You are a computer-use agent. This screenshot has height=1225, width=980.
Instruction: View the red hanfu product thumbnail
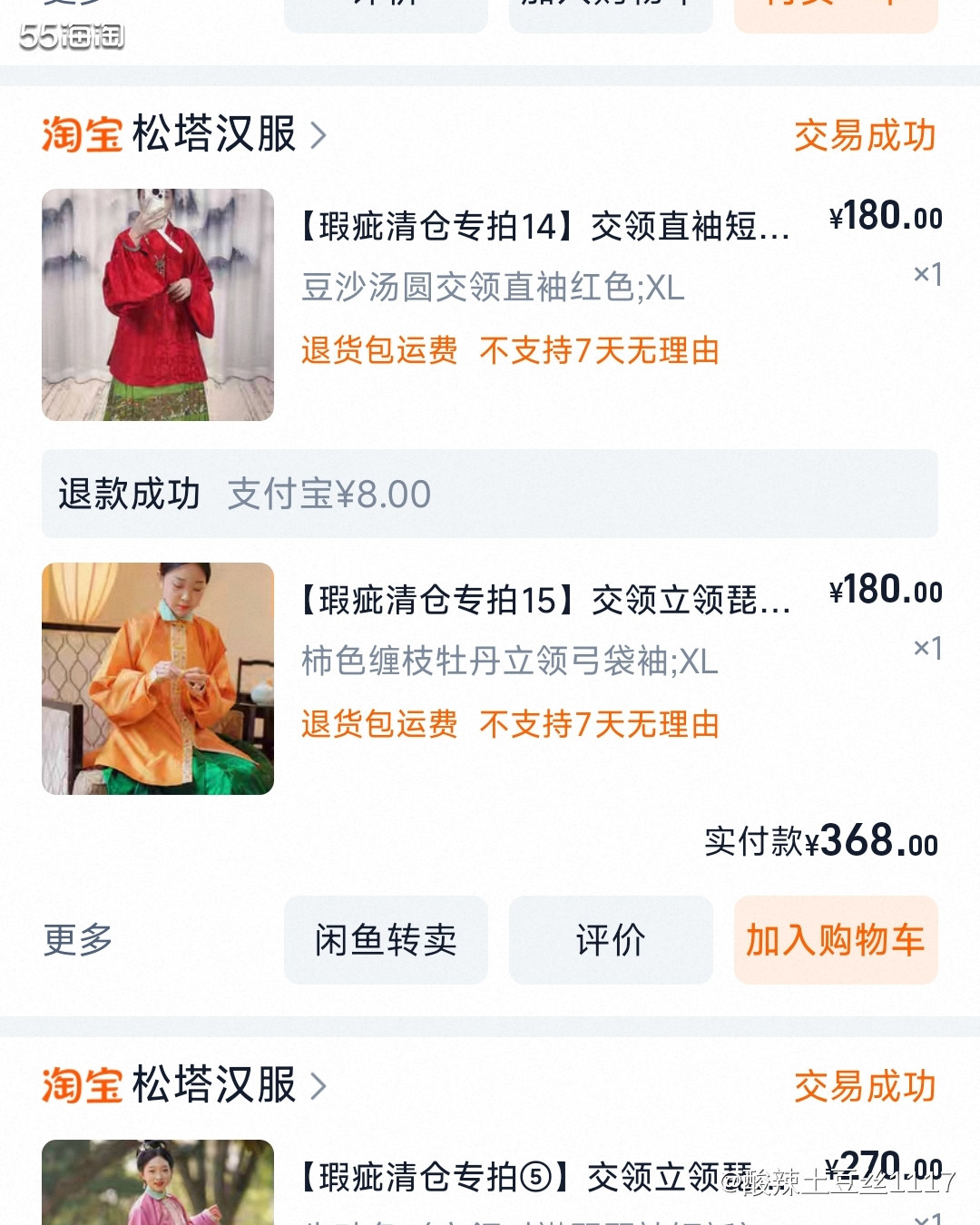click(x=156, y=306)
